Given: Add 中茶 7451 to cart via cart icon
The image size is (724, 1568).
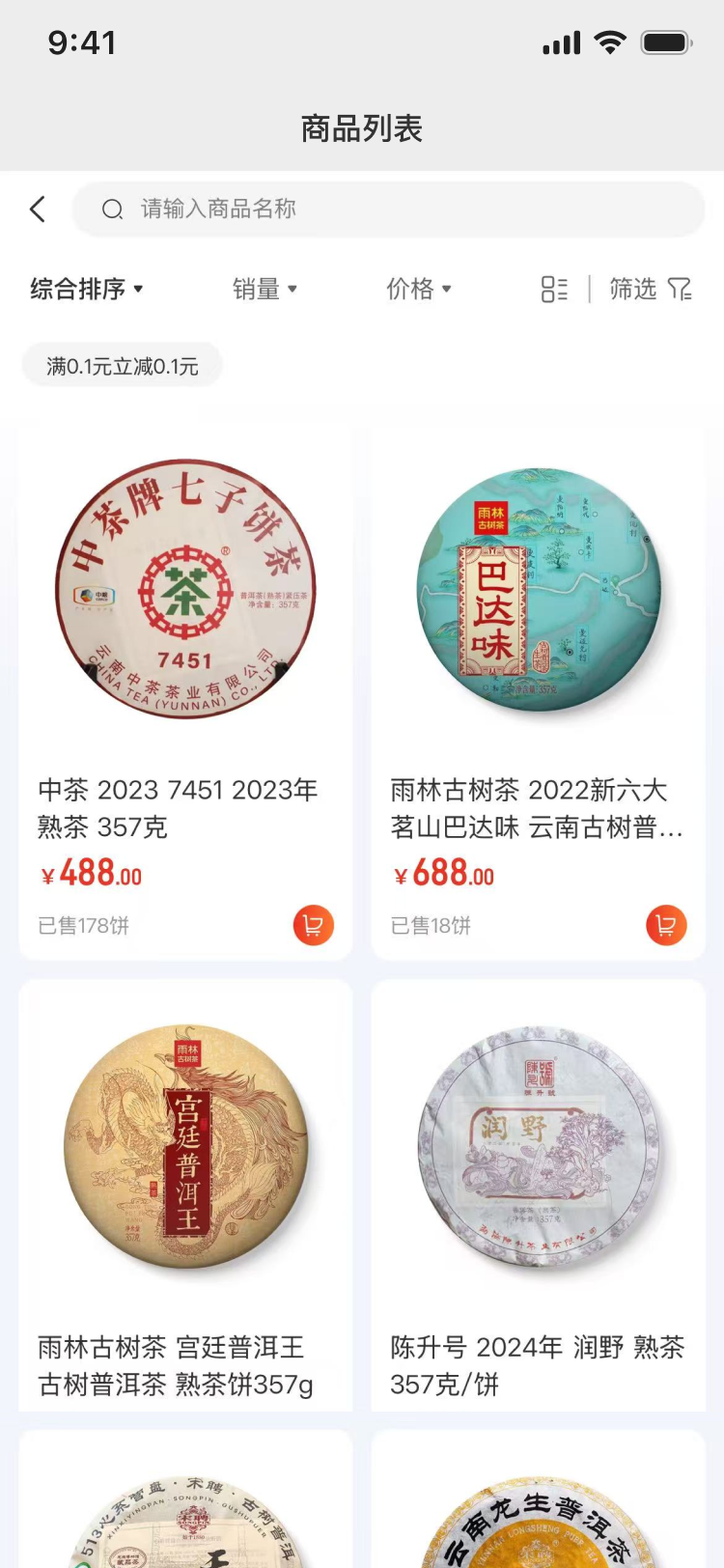Looking at the screenshot, I should (313, 925).
